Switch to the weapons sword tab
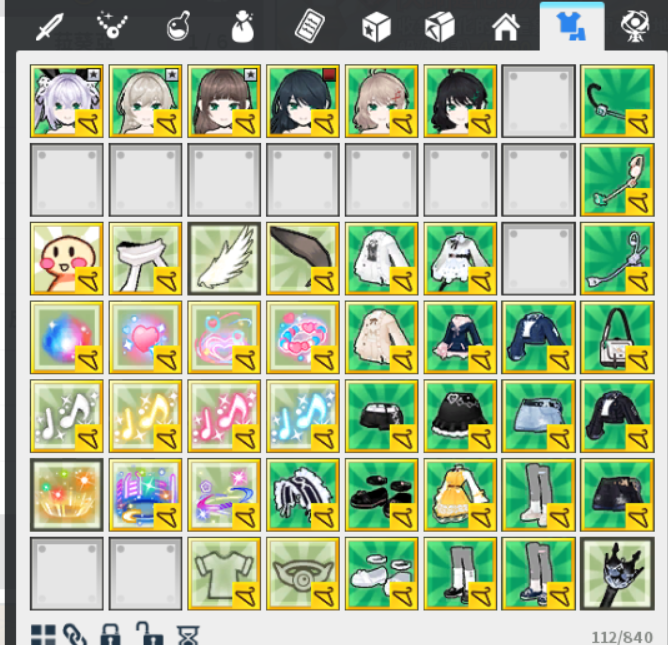668x645 pixels. pos(48,27)
